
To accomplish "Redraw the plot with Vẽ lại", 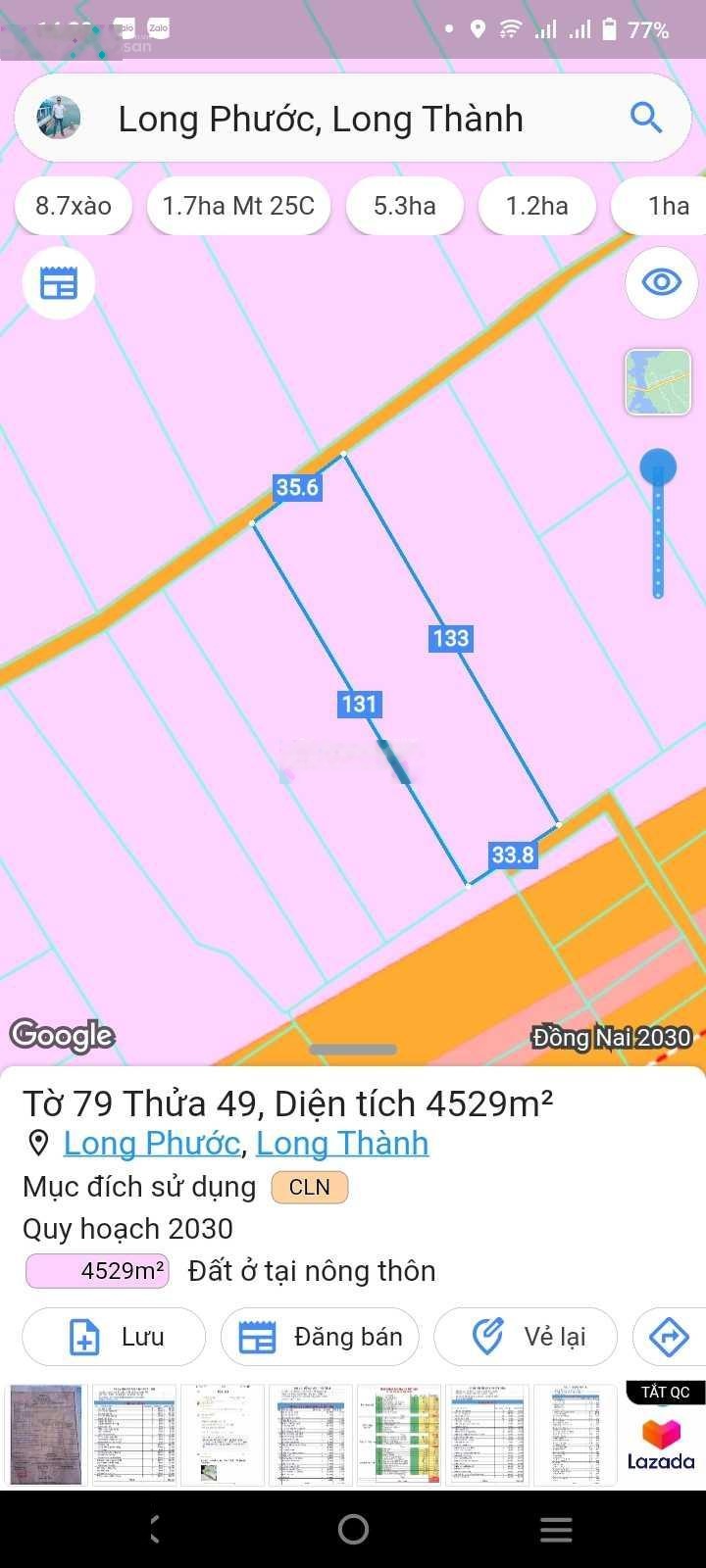I will point(525,1337).
